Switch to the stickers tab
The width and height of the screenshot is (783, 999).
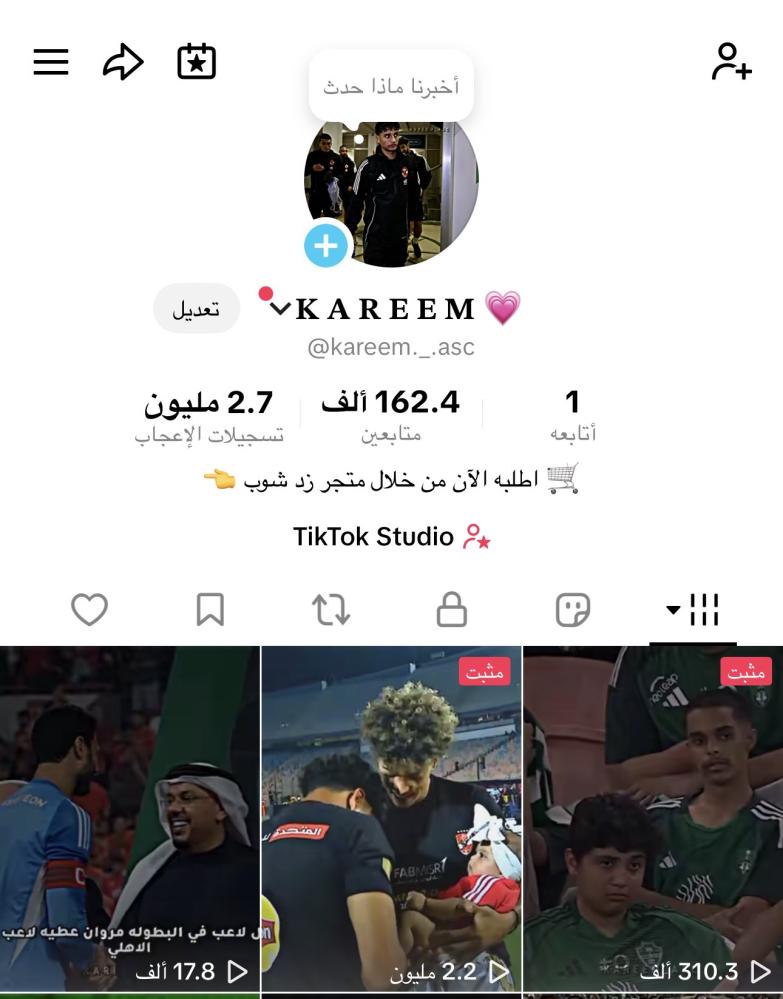573,609
